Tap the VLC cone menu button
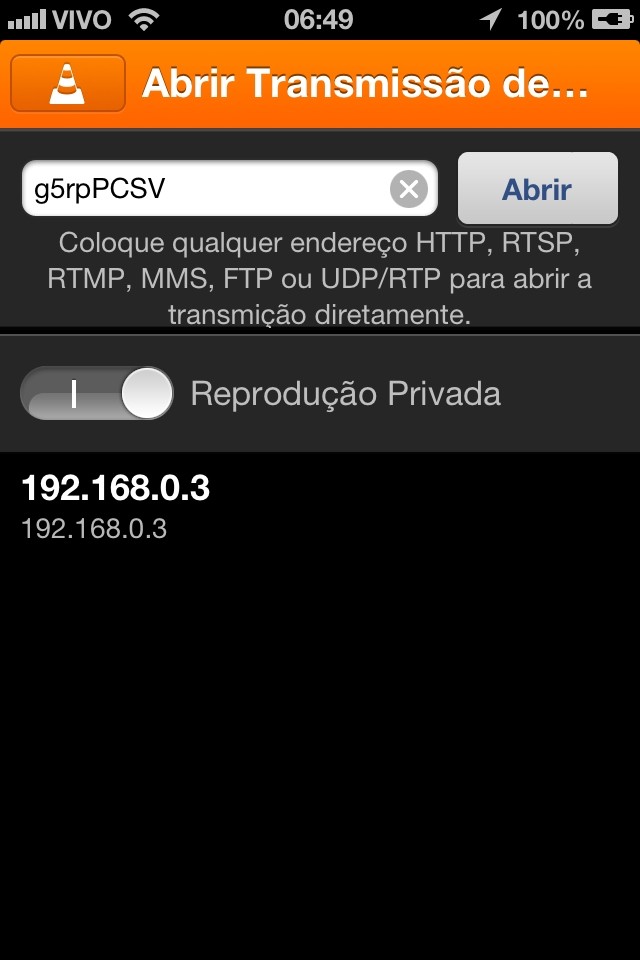This screenshot has height=960, width=640. pyautogui.click(x=68, y=83)
